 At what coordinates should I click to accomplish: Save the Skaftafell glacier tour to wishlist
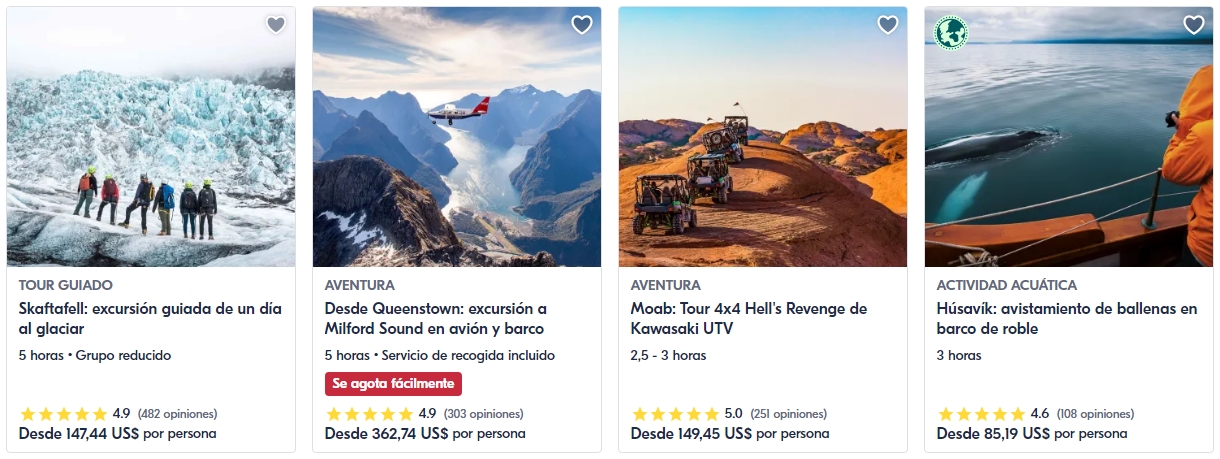276,25
